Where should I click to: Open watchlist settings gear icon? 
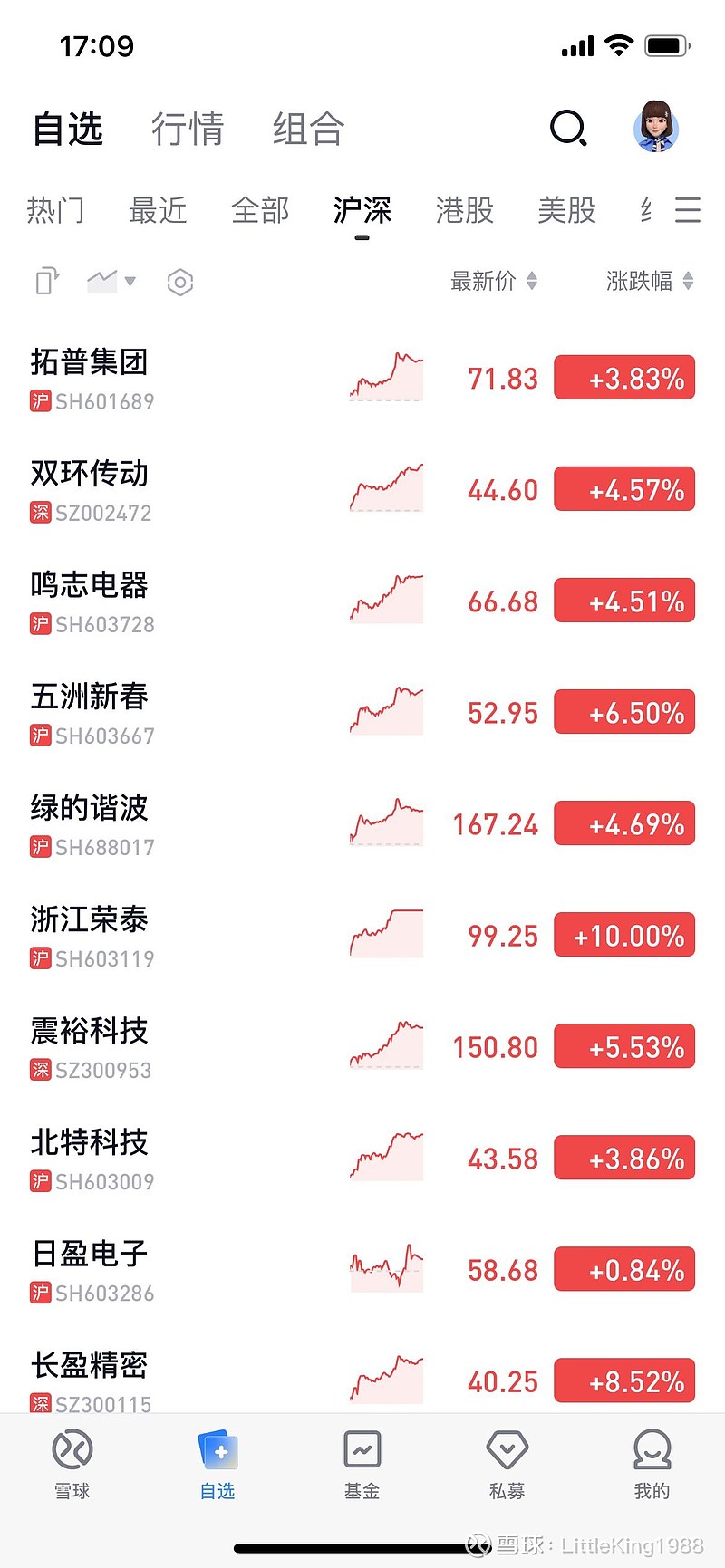180,282
